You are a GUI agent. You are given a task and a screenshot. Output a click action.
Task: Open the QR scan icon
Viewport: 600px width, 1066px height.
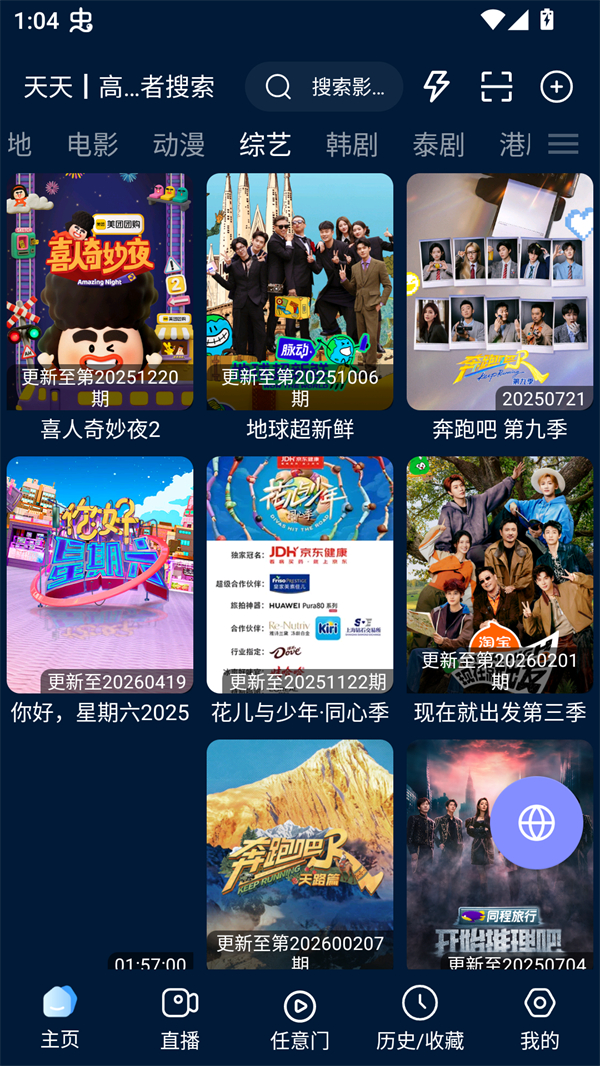(496, 87)
